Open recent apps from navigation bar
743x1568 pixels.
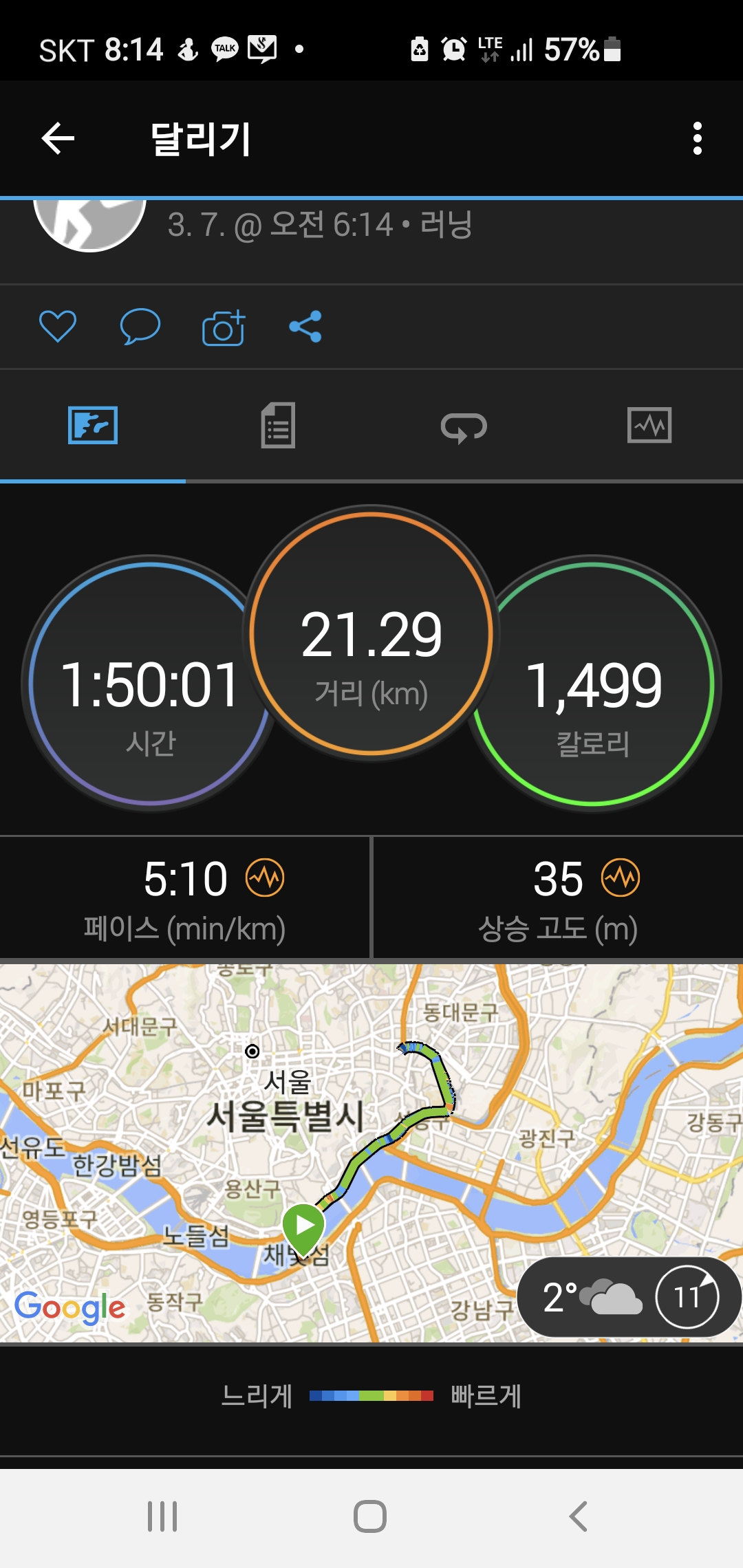click(x=162, y=1516)
